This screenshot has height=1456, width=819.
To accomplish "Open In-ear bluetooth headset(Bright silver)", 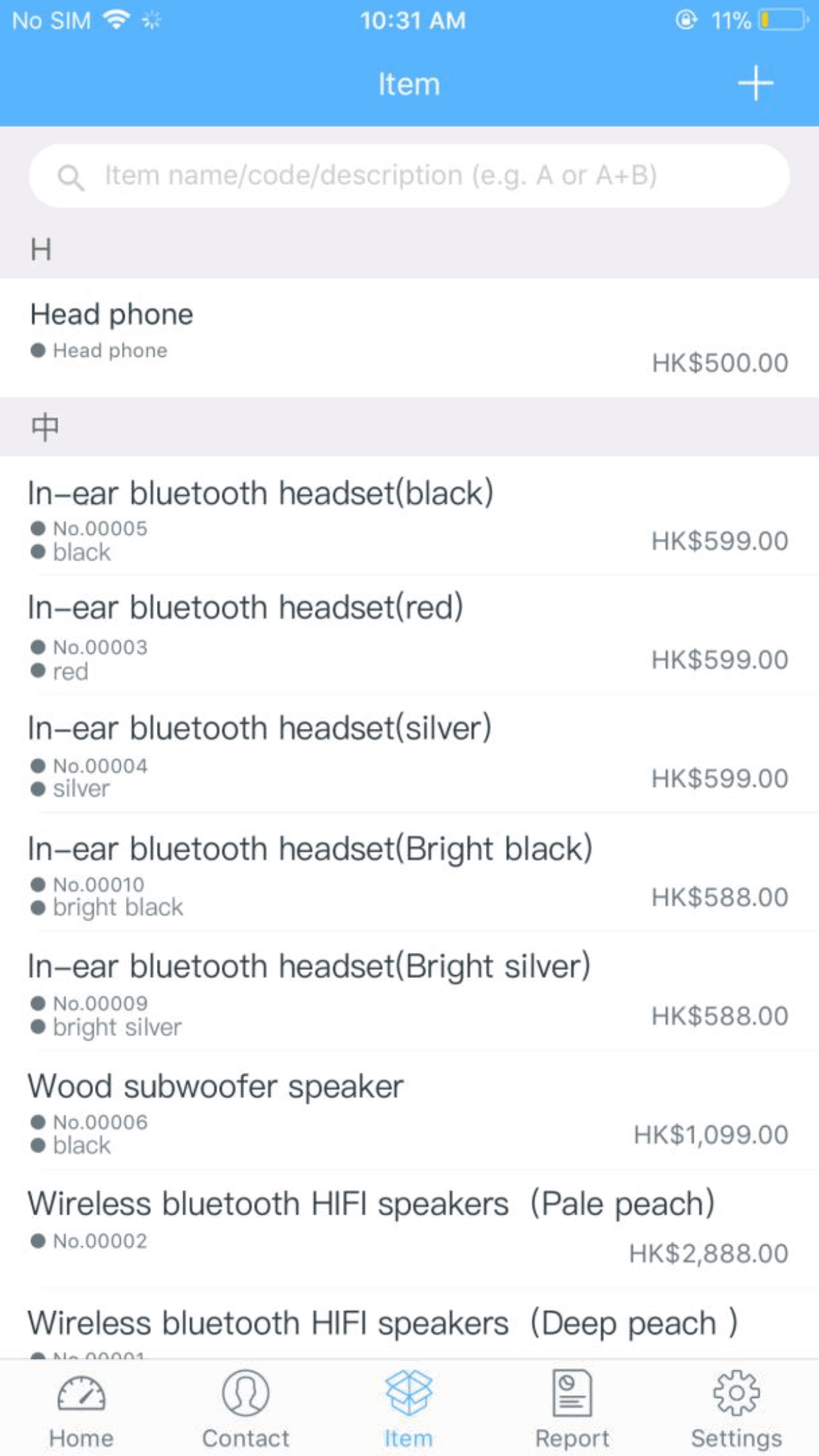I will [x=409, y=990].
